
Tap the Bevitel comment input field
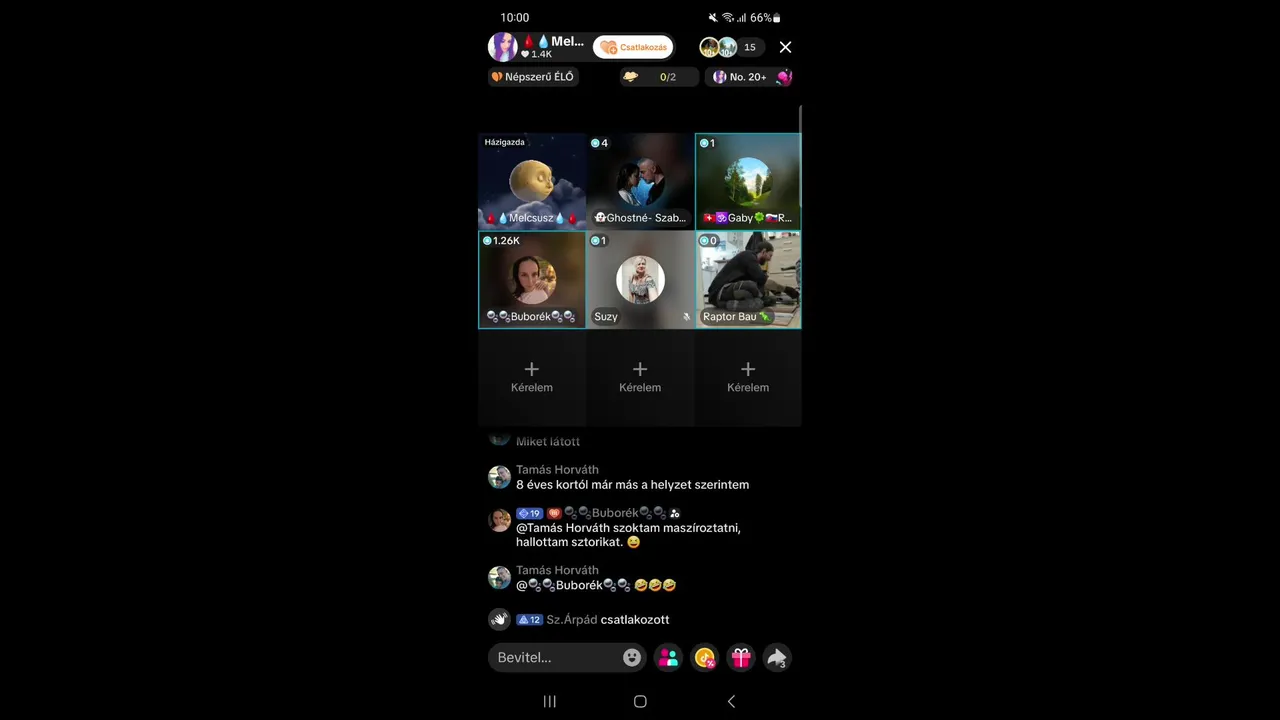pos(555,657)
